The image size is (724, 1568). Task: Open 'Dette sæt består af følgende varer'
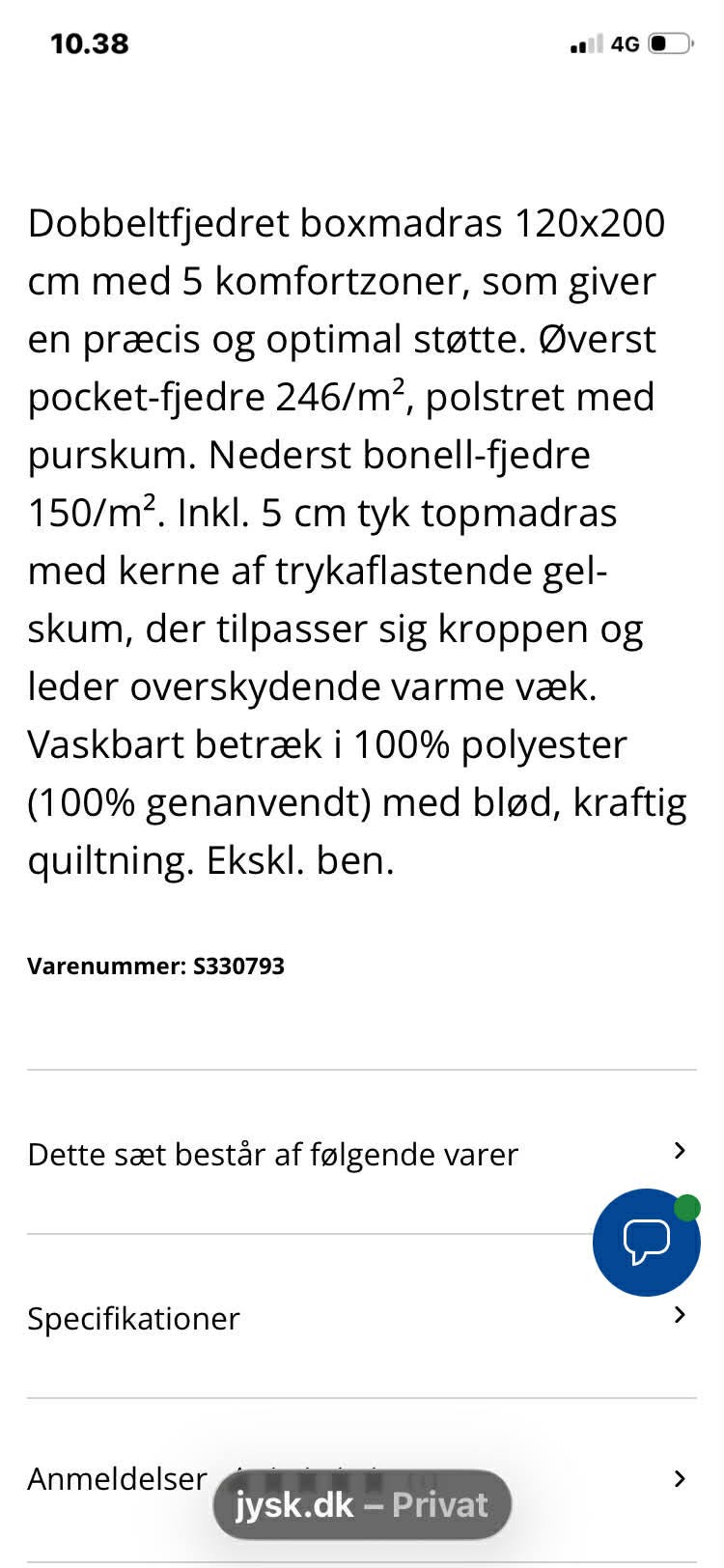(271, 1154)
